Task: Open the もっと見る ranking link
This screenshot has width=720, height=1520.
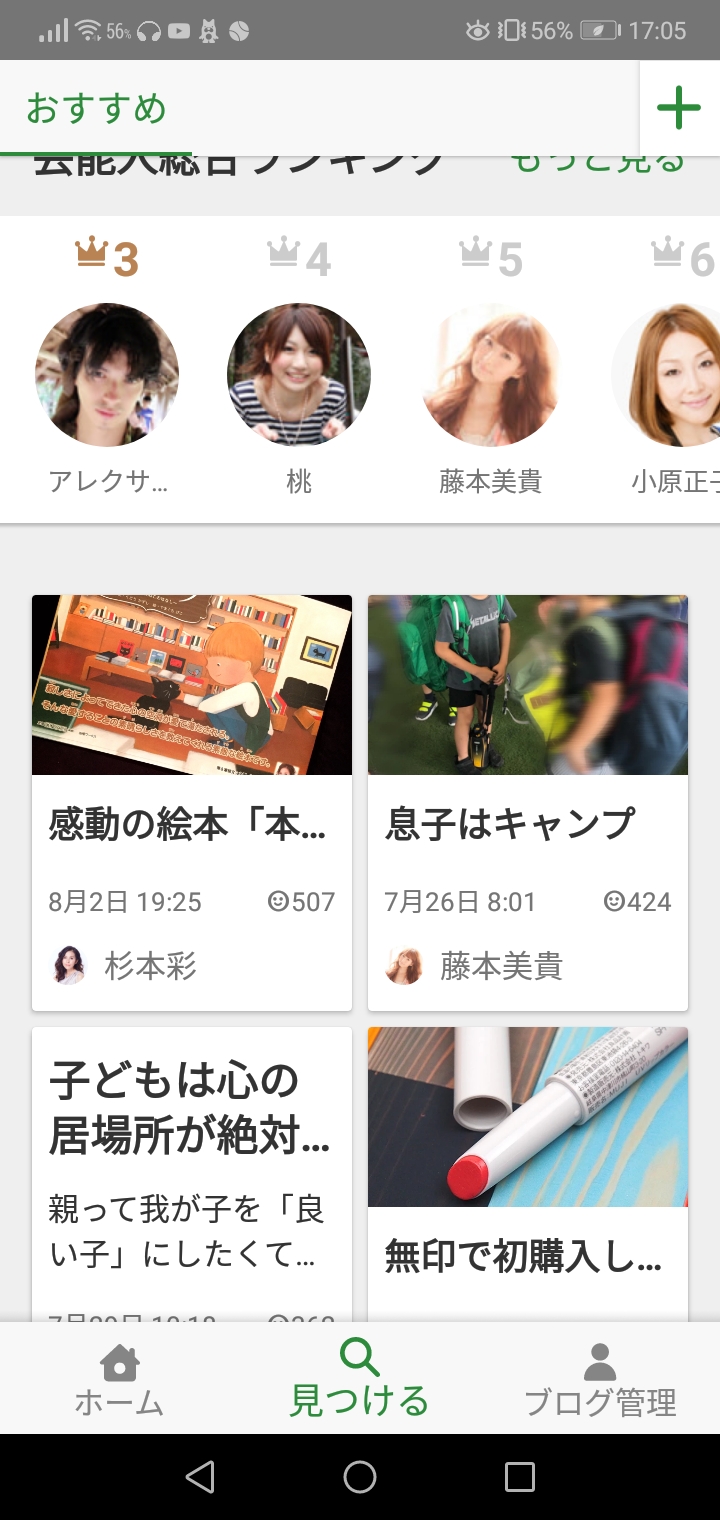Action: coord(598,164)
